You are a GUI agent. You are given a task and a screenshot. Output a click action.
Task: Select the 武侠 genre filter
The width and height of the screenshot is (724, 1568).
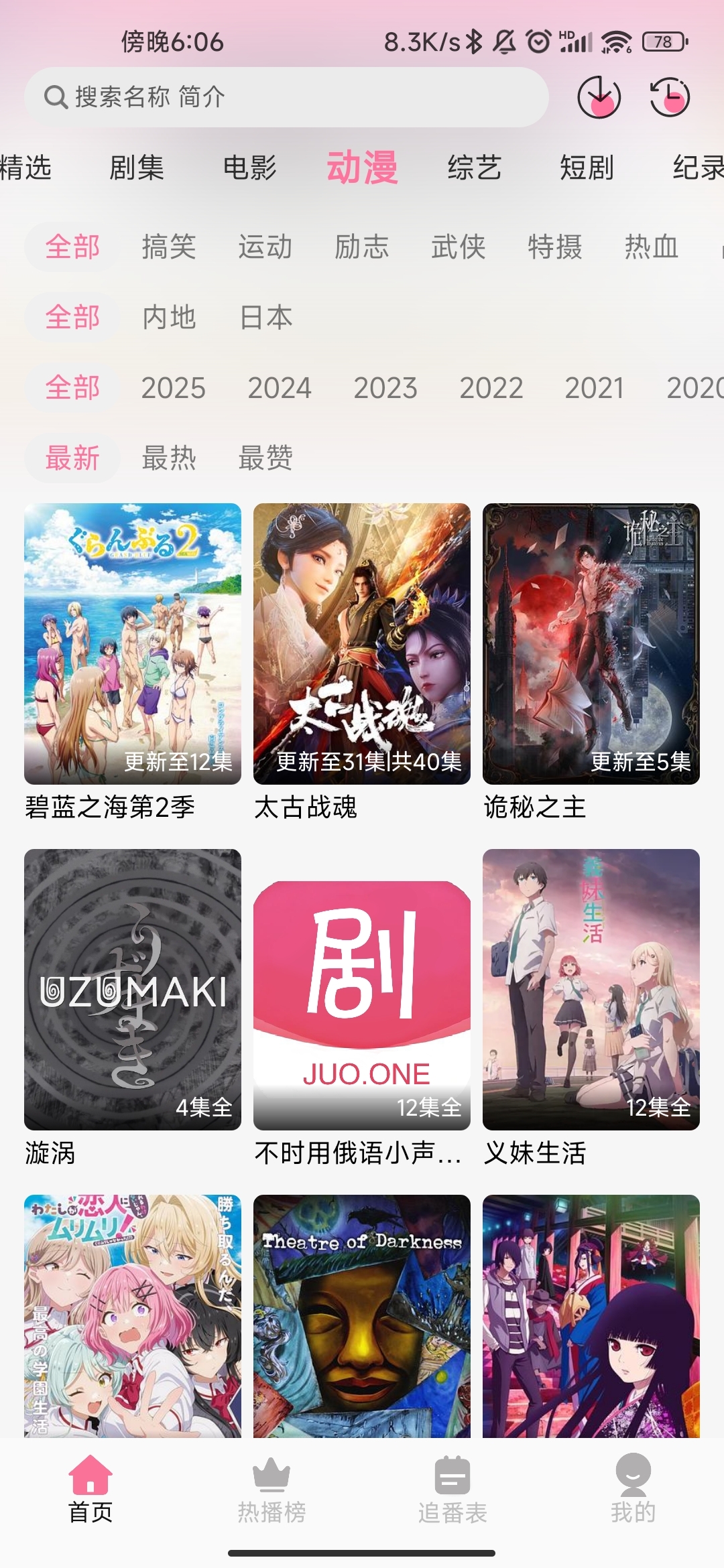click(x=458, y=247)
